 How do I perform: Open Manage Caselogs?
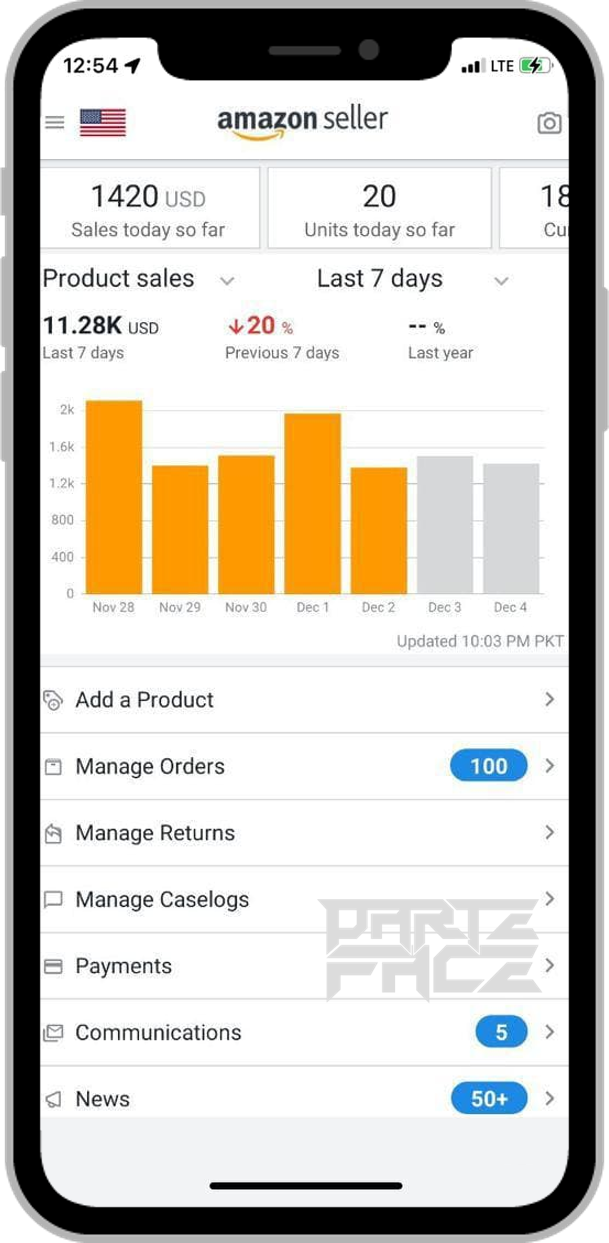click(x=304, y=900)
